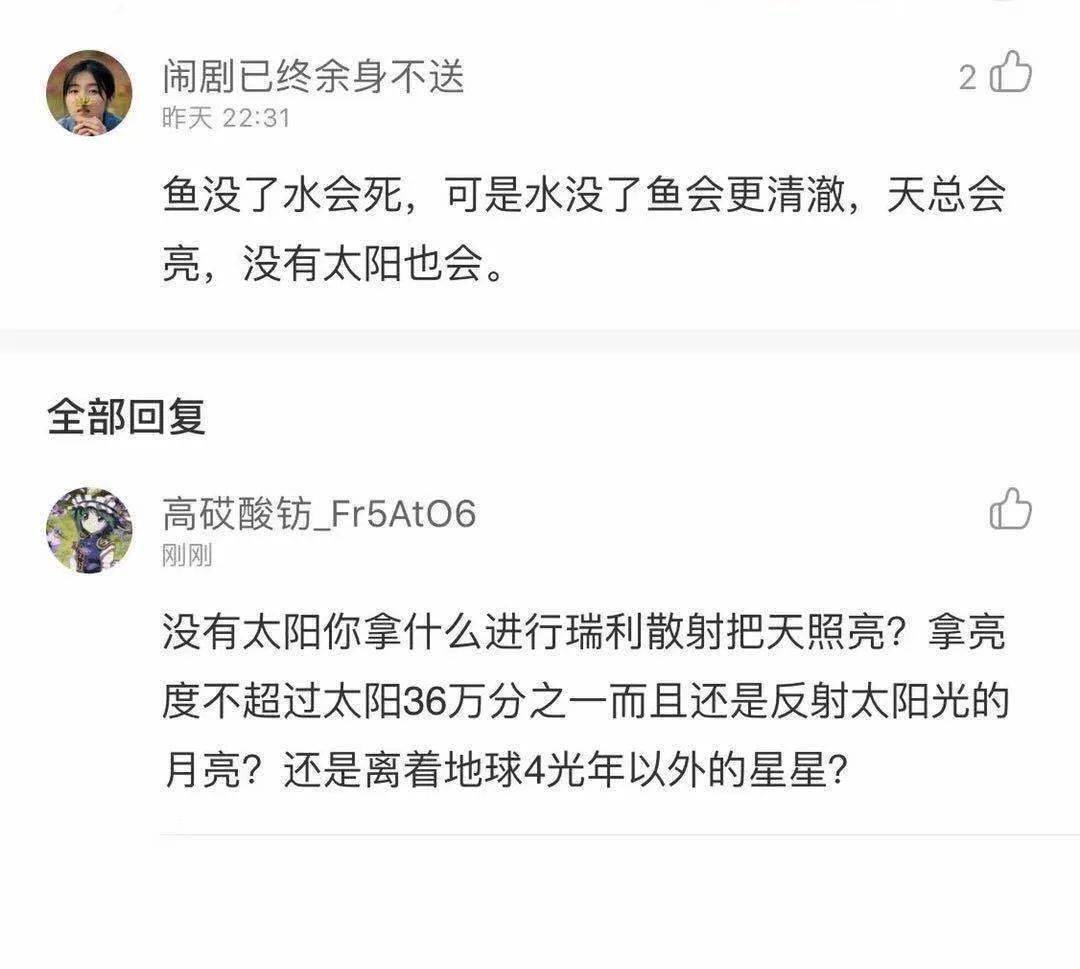The width and height of the screenshot is (1080, 969).
Task: Tap the username 闹剧已终余身不送
Action: [313, 77]
